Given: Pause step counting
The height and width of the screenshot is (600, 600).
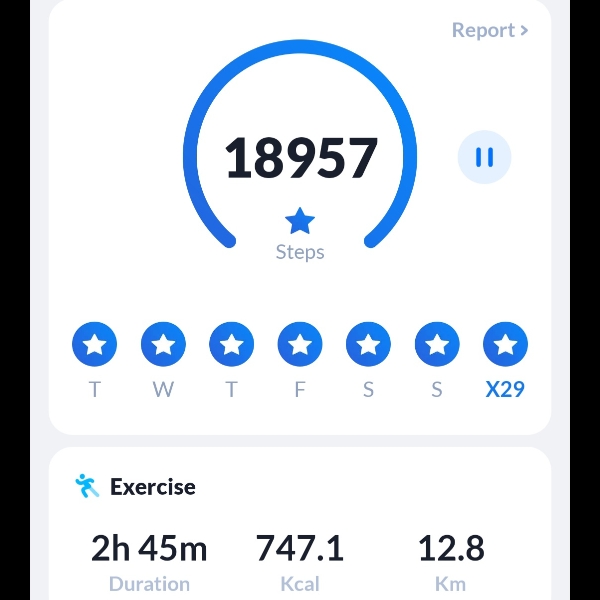Looking at the screenshot, I should coord(484,158).
